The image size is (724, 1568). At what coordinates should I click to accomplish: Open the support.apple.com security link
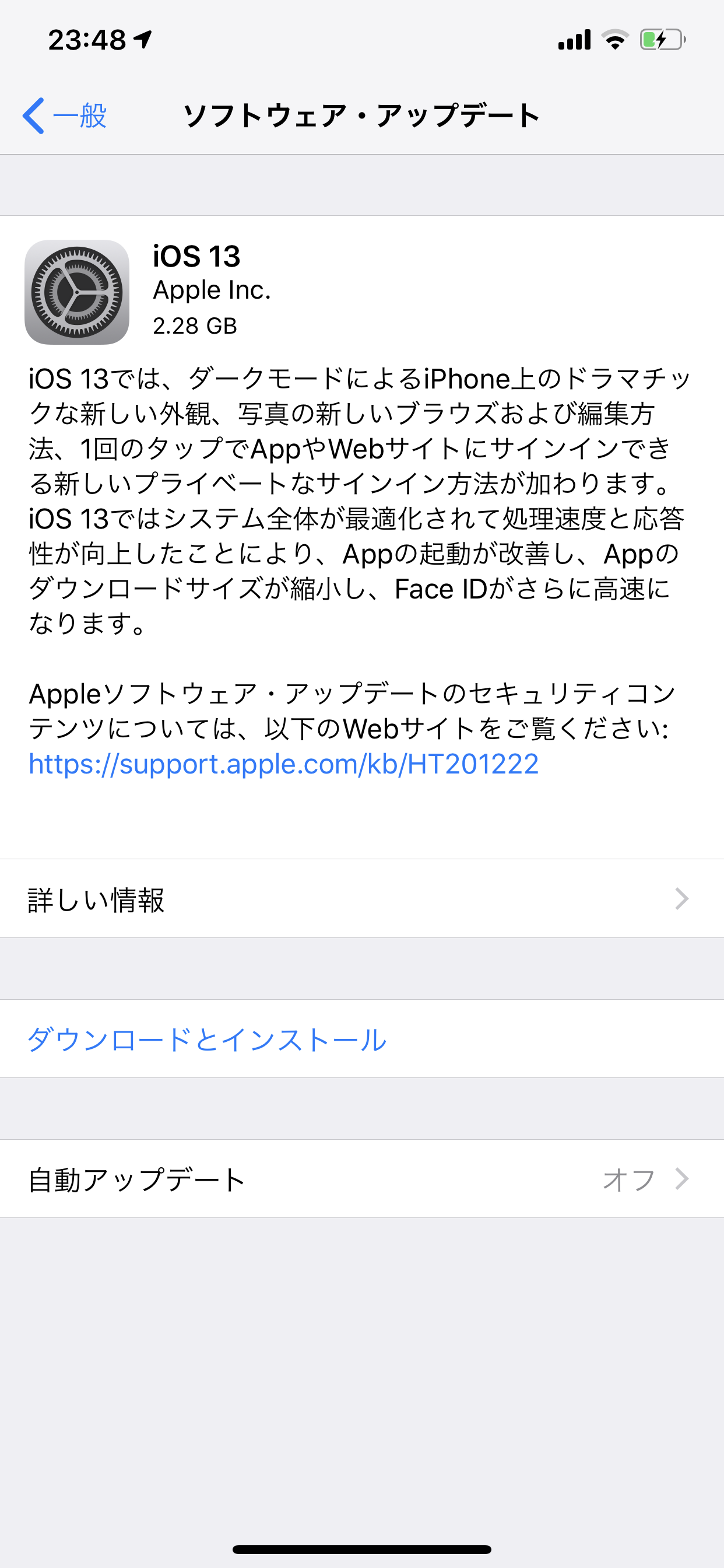coord(283,764)
